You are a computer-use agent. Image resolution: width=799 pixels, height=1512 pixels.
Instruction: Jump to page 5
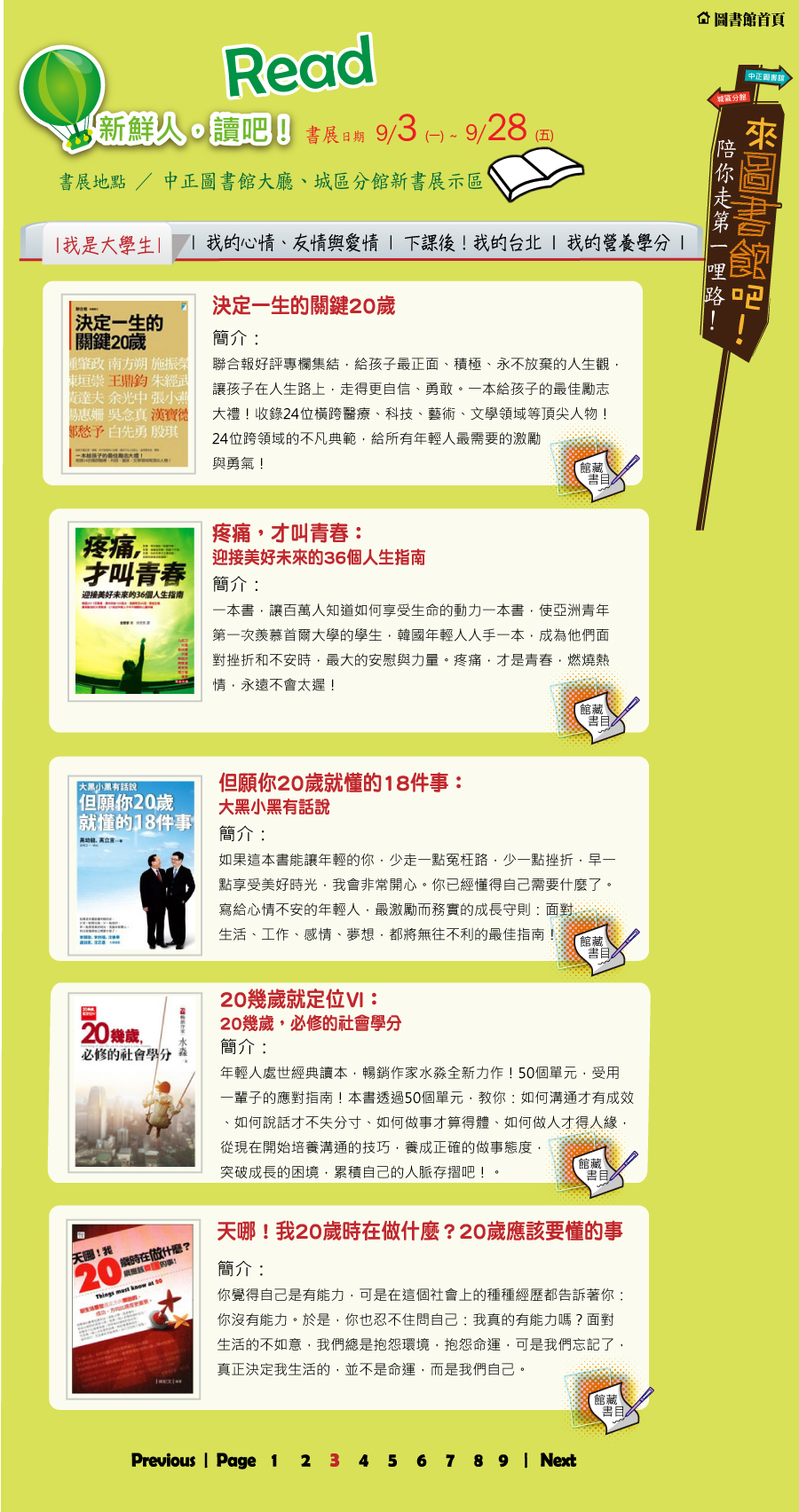392,1461
